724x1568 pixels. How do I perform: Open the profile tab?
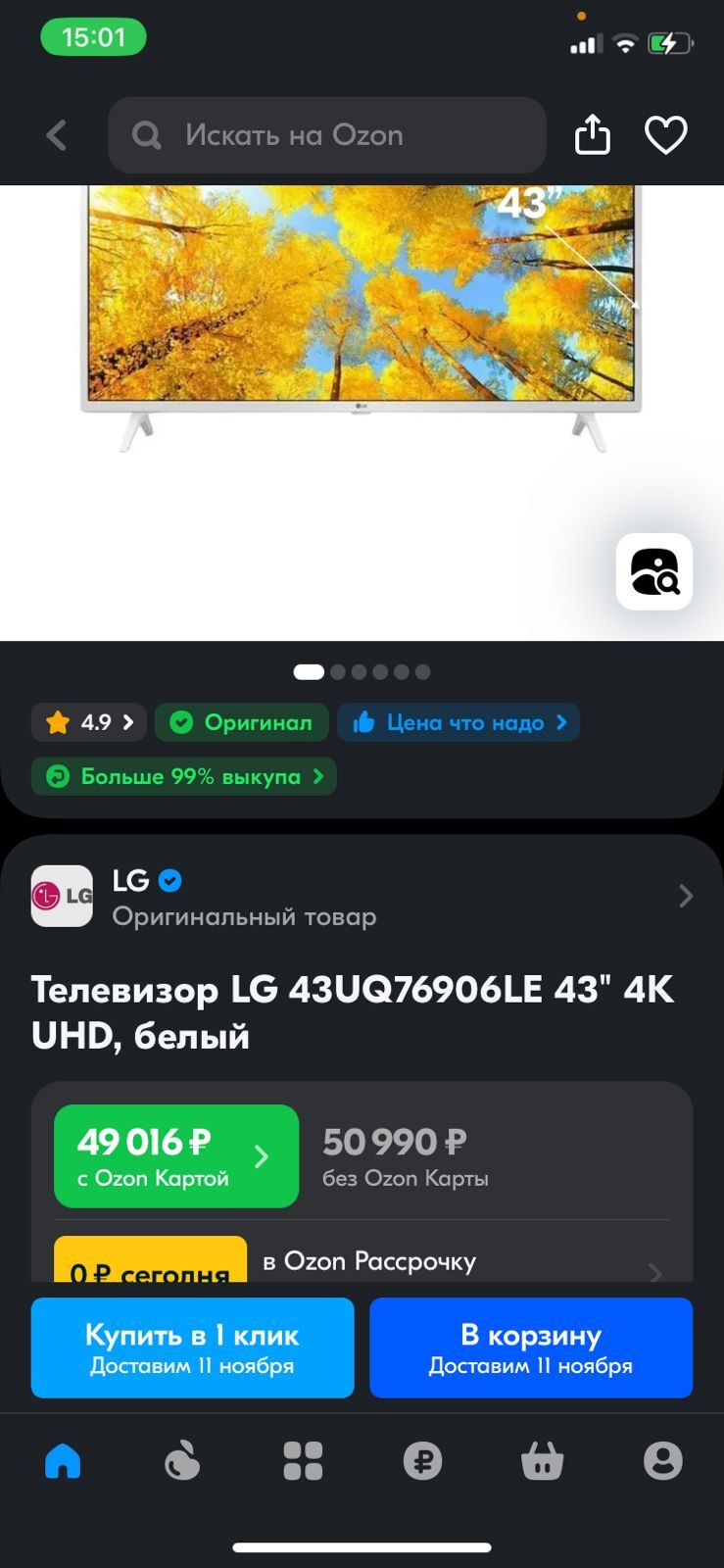(662, 1461)
